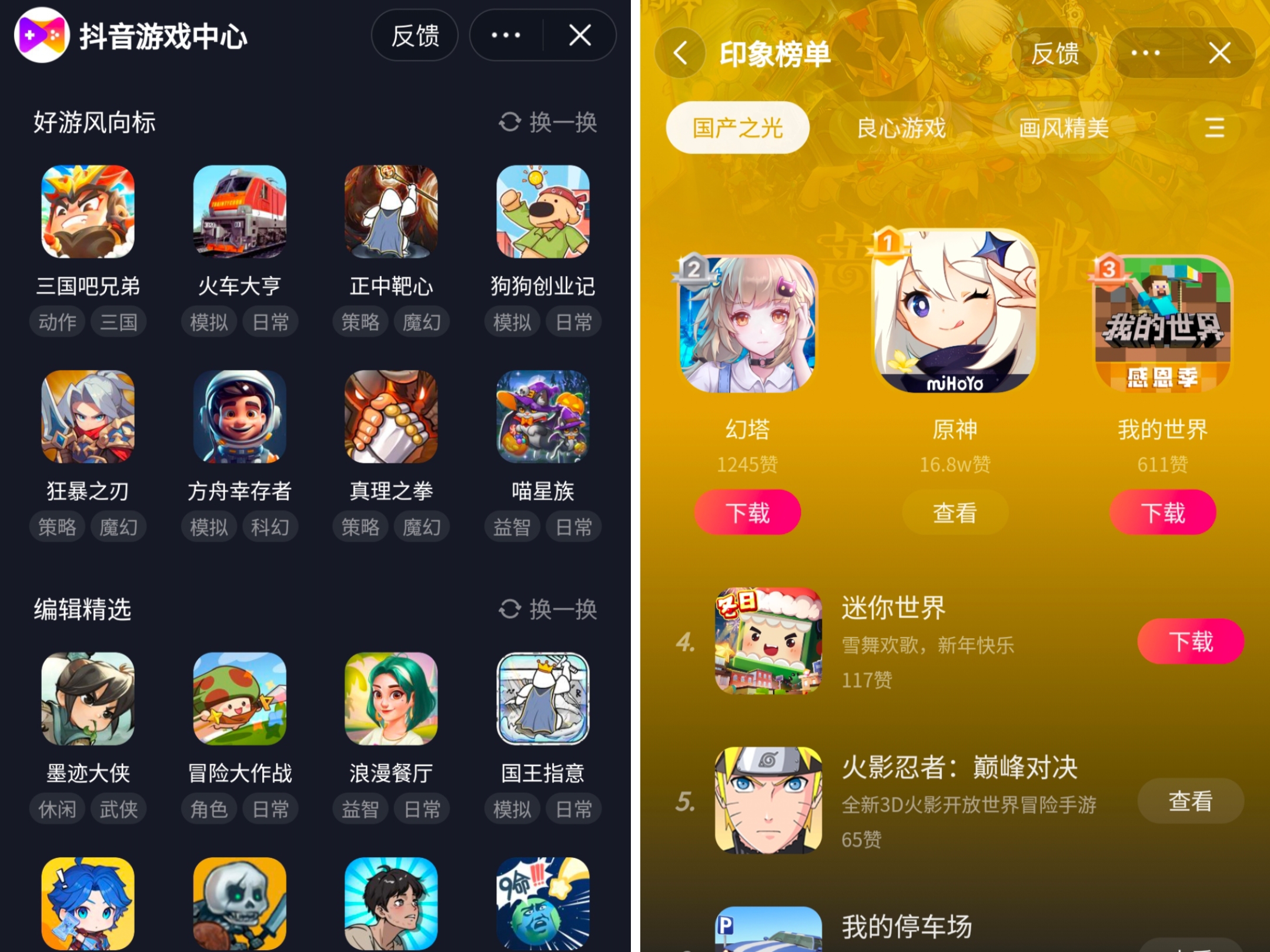Viewport: 1270px width, 952px height.
Task: Download 幻塔 from the ranking
Action: (x=747, y=512)
